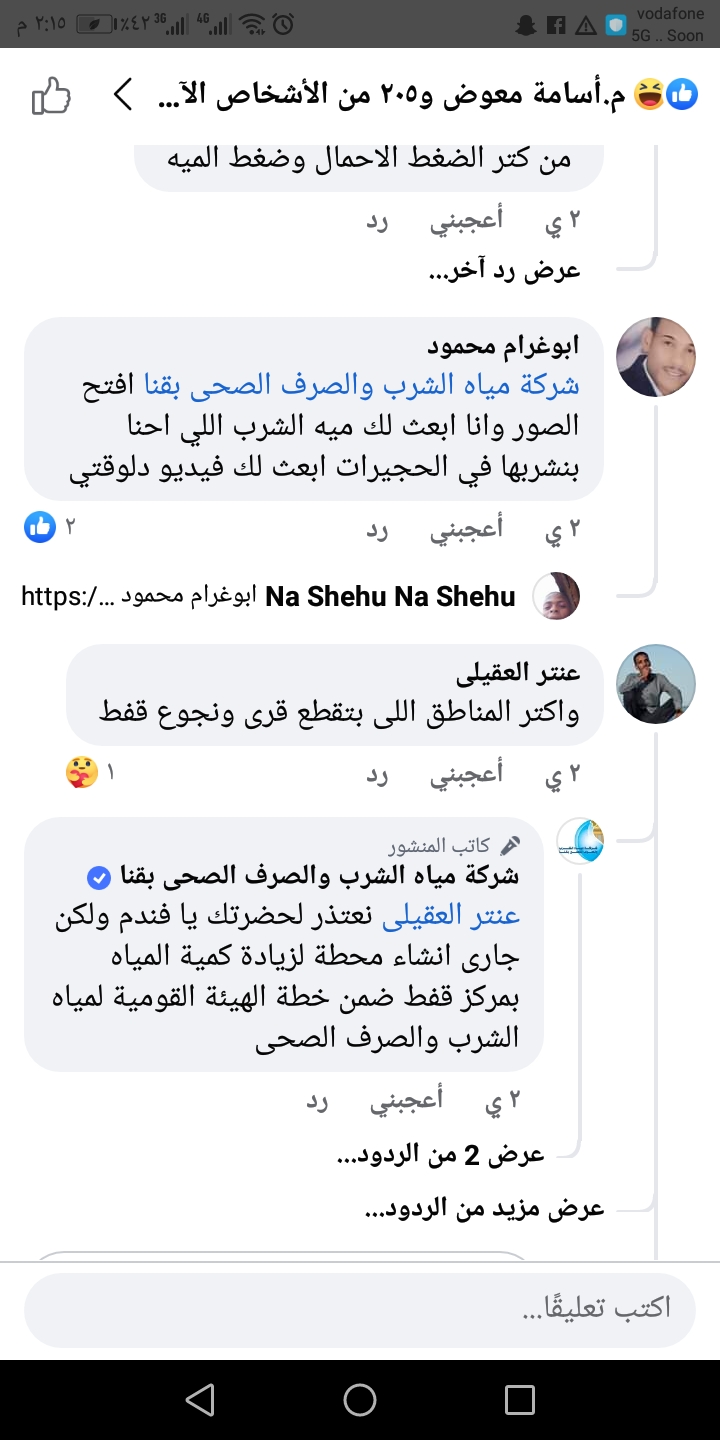Like the comment about ضغط الميه
Image resolution: width=720 pixels, height=1440 pixels.
pos(467,223)
